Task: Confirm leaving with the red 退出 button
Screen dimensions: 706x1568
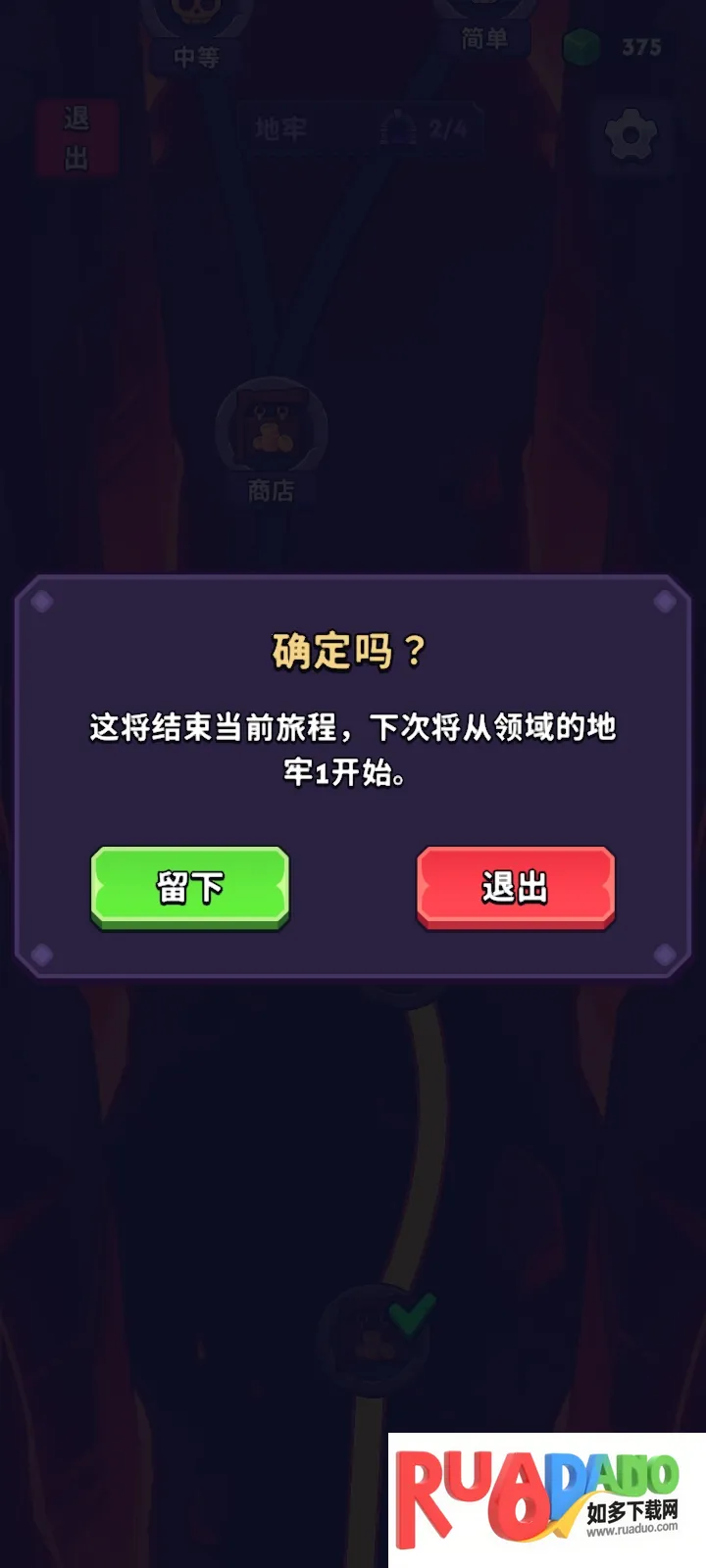Action: coord(516,887)
